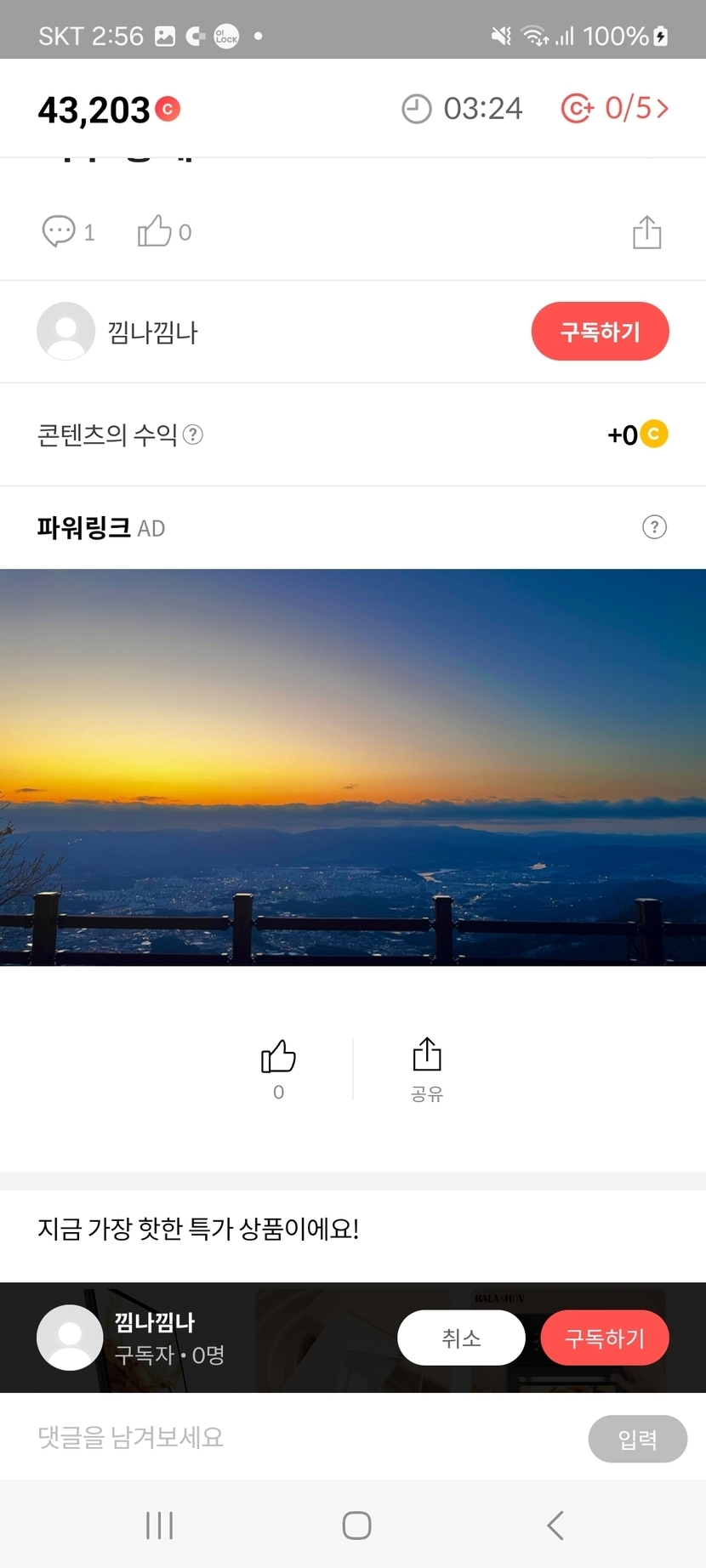Image resolution: width=706 pixels, height=1568 pixels.
Task: Subscribe to 낌나낌나 from the author row
Action: 600,332
